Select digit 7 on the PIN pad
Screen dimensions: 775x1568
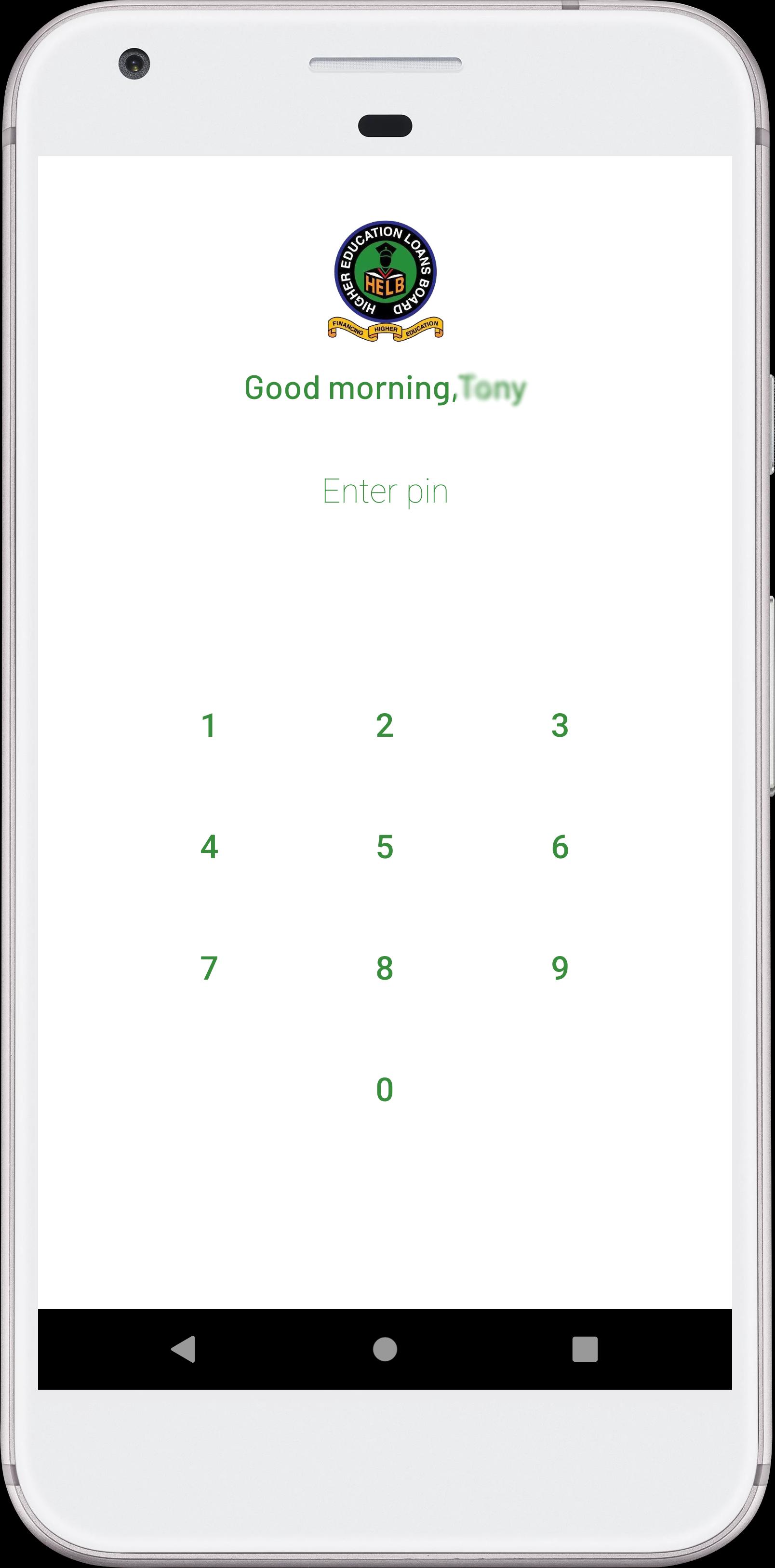209,968
